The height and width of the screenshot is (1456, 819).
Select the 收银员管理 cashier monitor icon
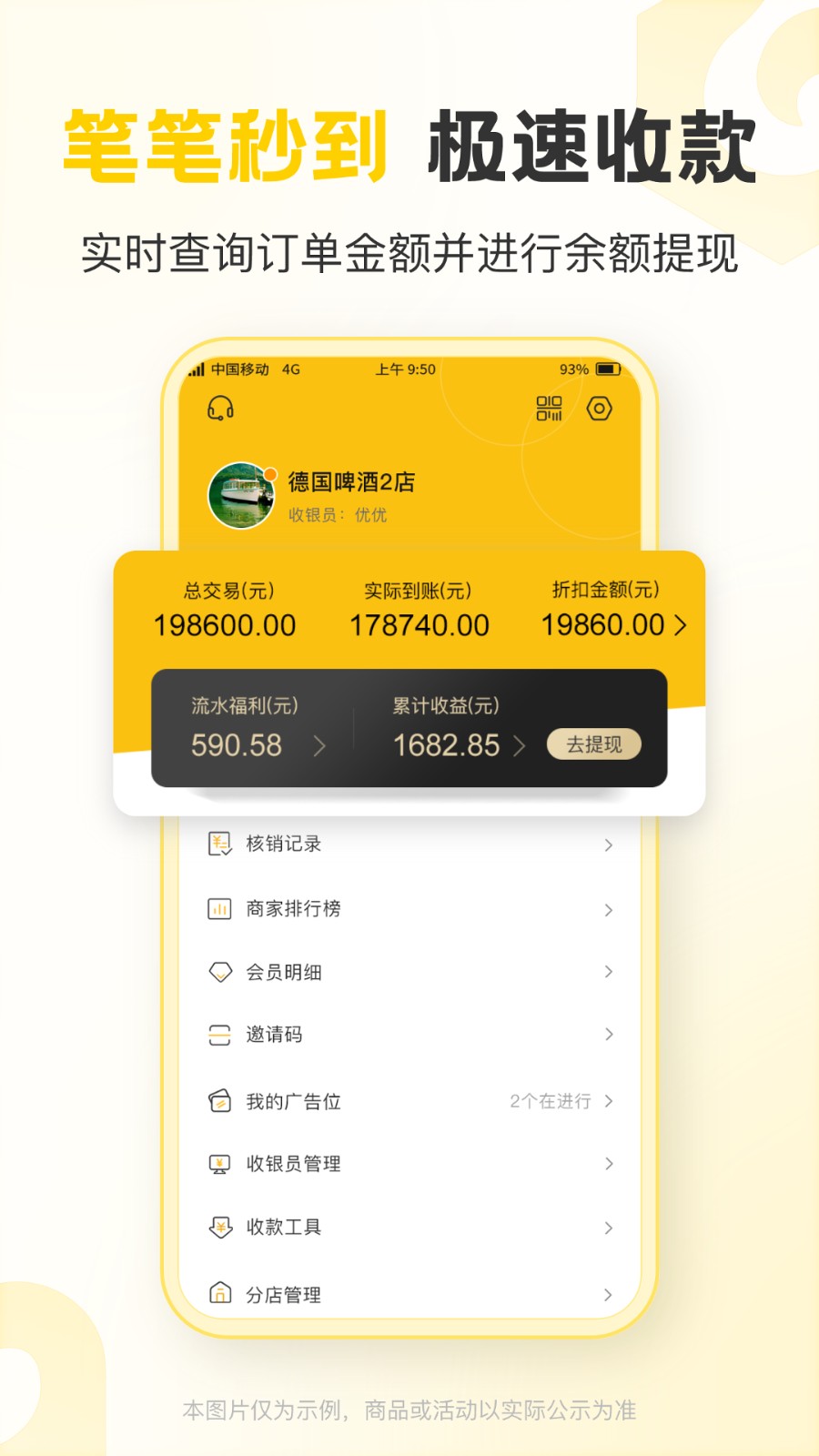click(x=218, y=1163)
